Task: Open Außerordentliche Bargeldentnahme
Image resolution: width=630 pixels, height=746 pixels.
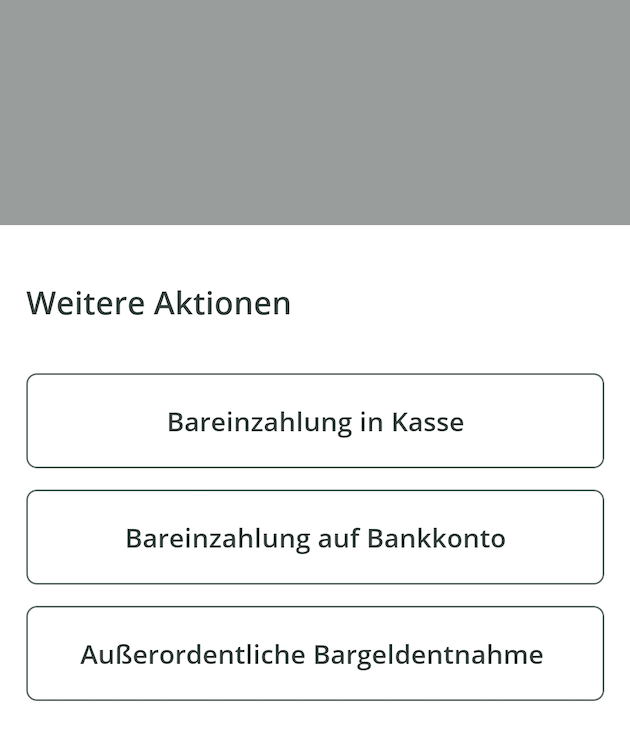Action: 315,653
